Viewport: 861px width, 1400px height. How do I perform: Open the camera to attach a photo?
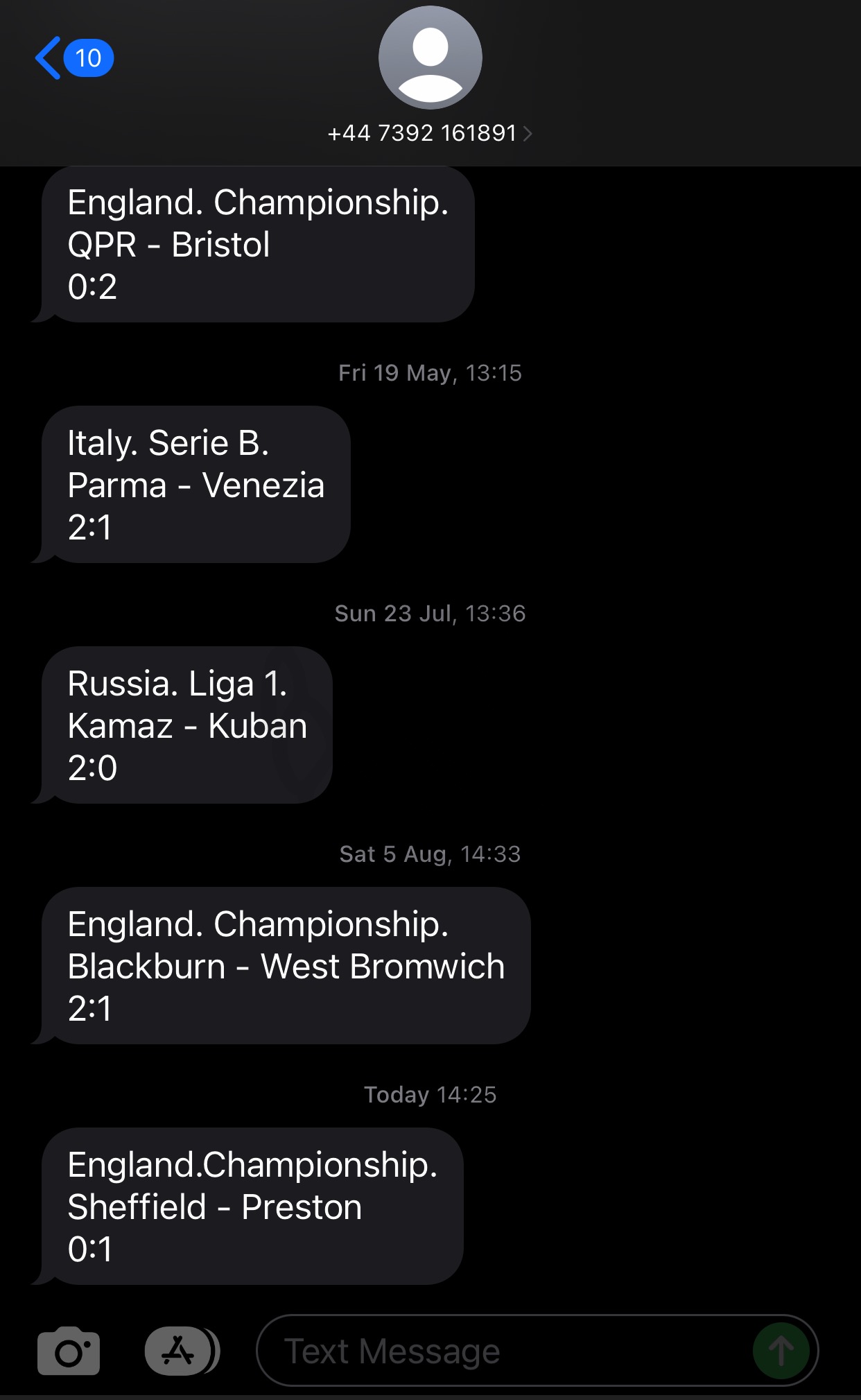(69, 1350)
